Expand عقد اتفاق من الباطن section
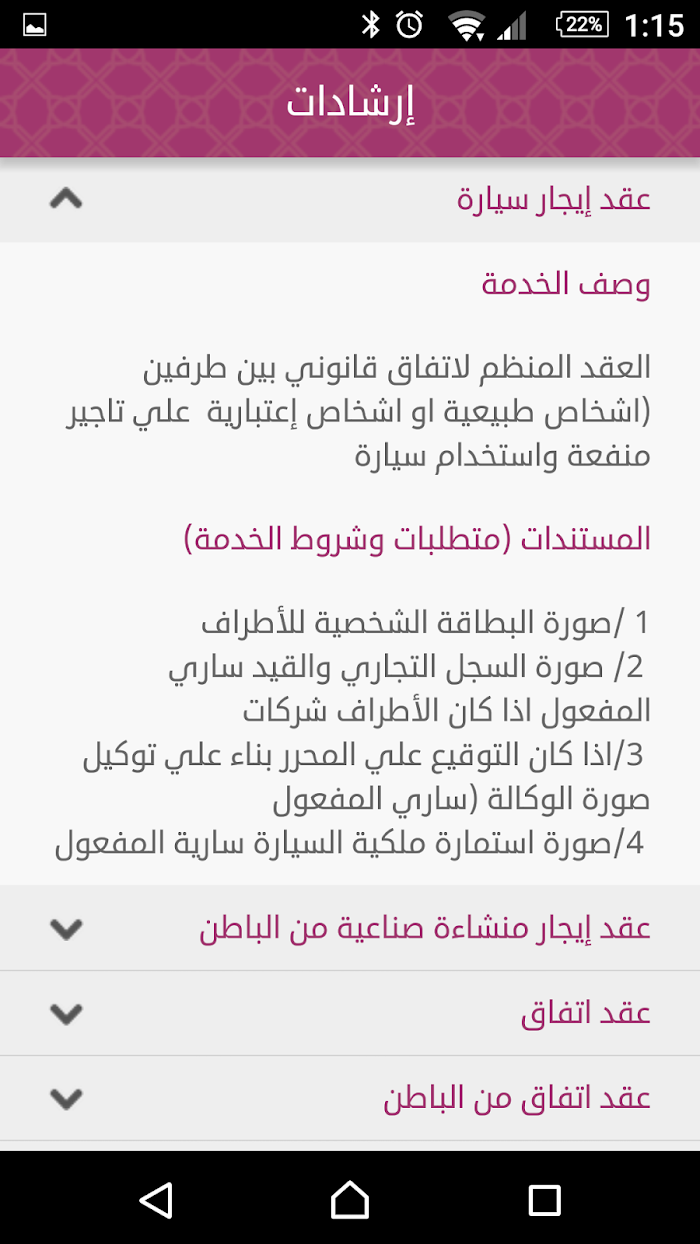 pyautogui.click(x=66, y=1099)
